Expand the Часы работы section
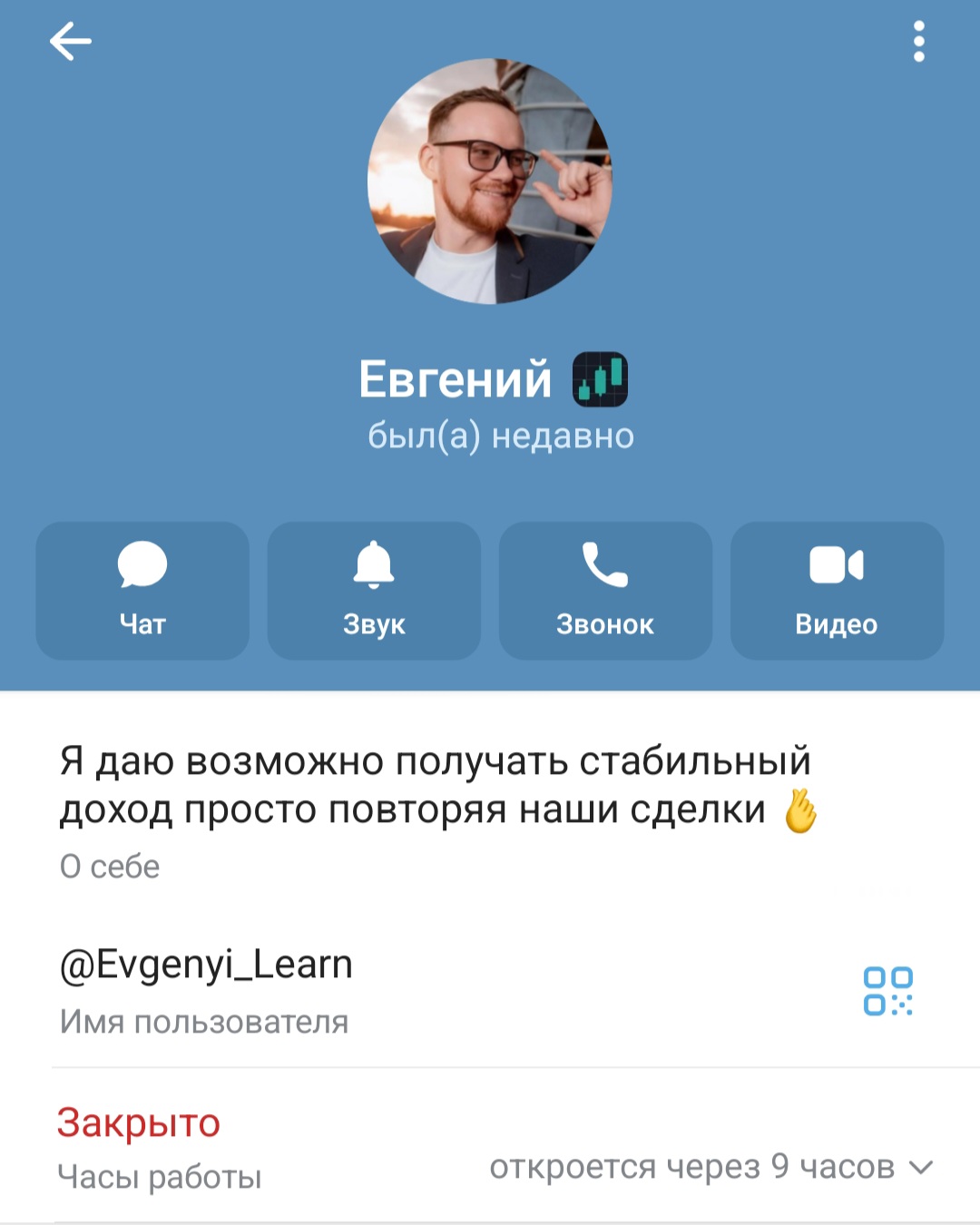This screenshot has height=1225, width=980. click(160, 1177)
